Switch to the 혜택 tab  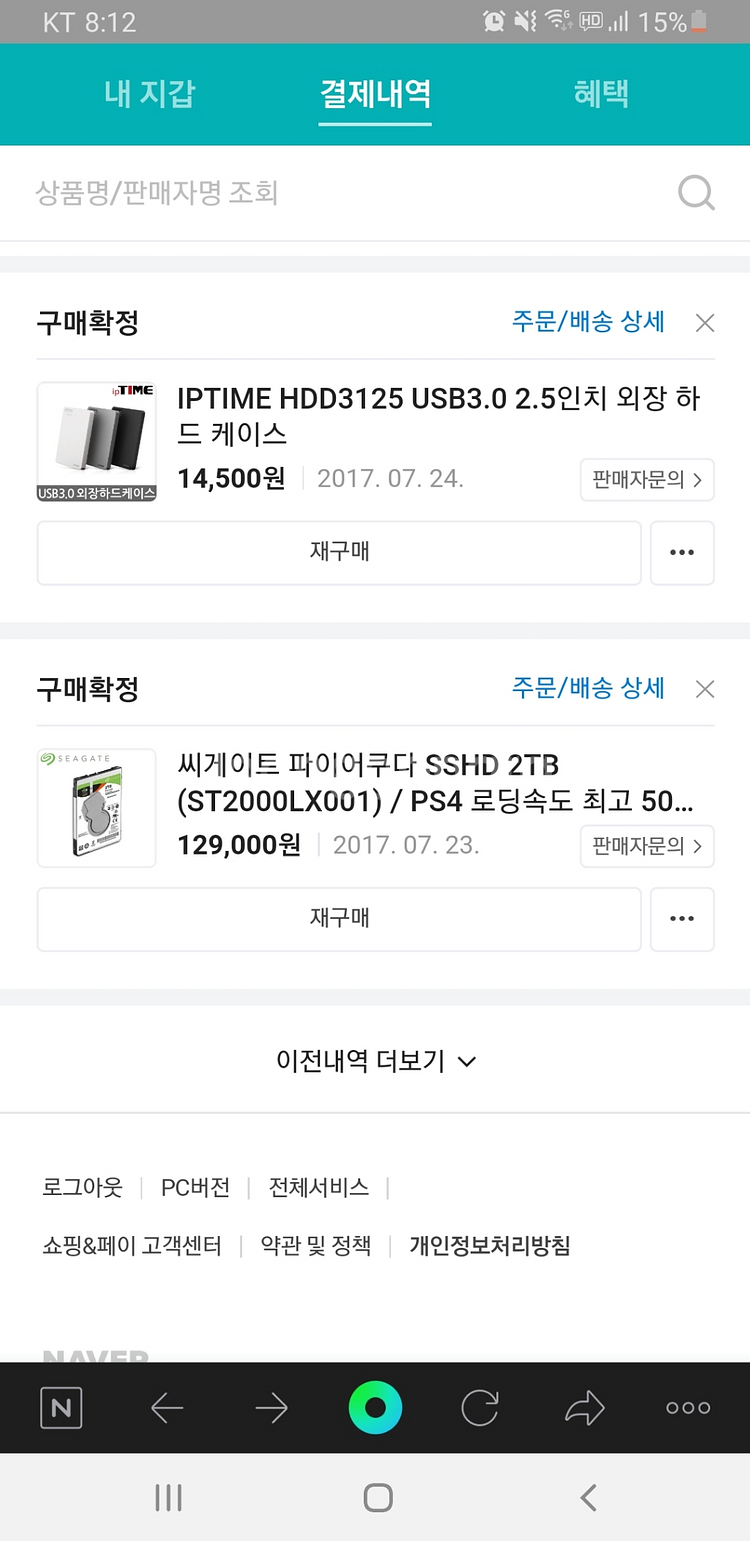(600, 94)
